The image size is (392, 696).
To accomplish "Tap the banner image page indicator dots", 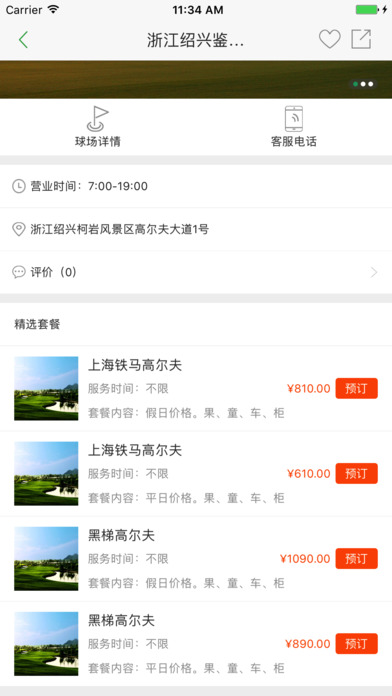I will pyautogui.click(x=363, y=84).
